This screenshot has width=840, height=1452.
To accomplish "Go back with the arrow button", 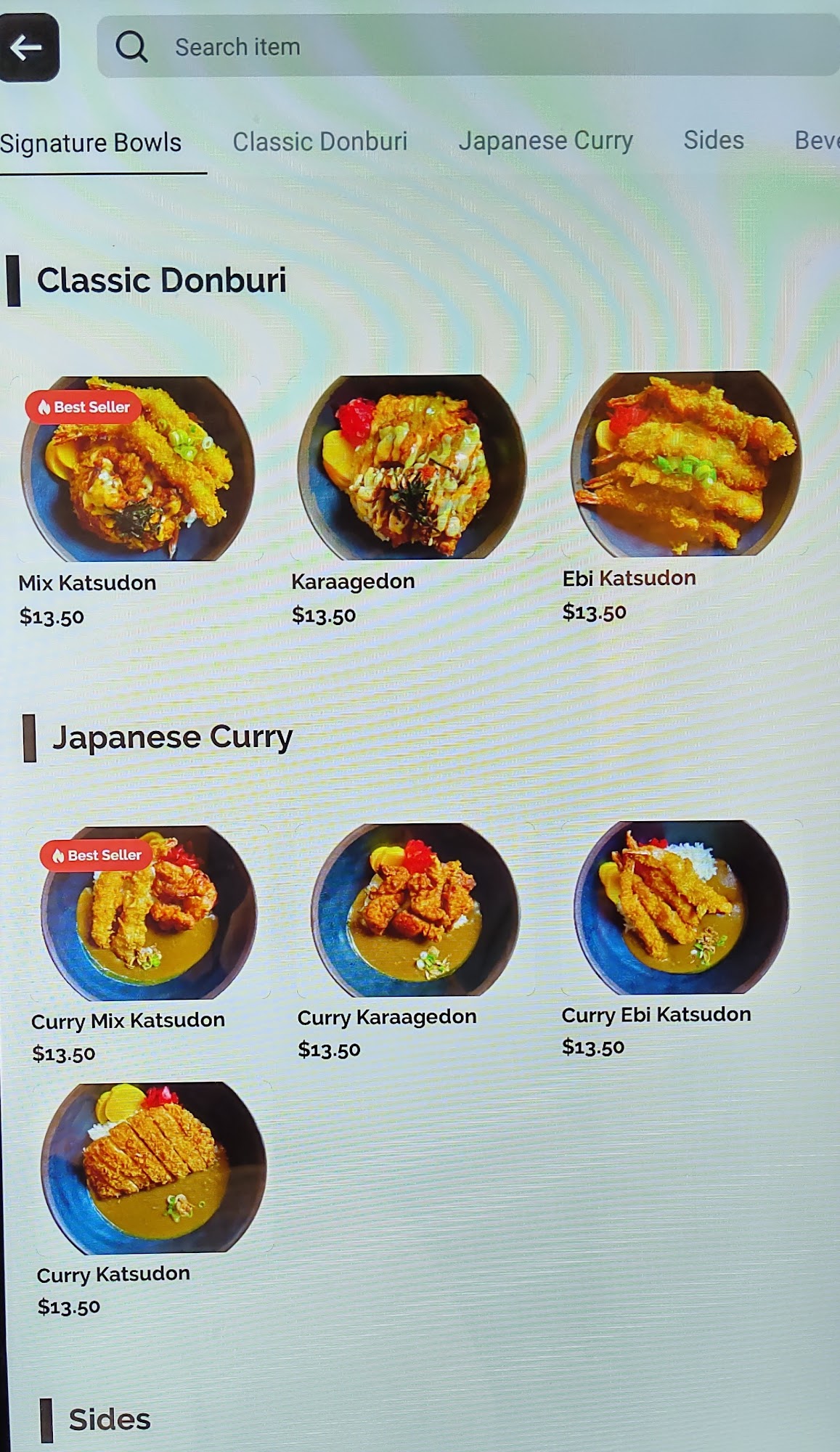I will 28,48.
